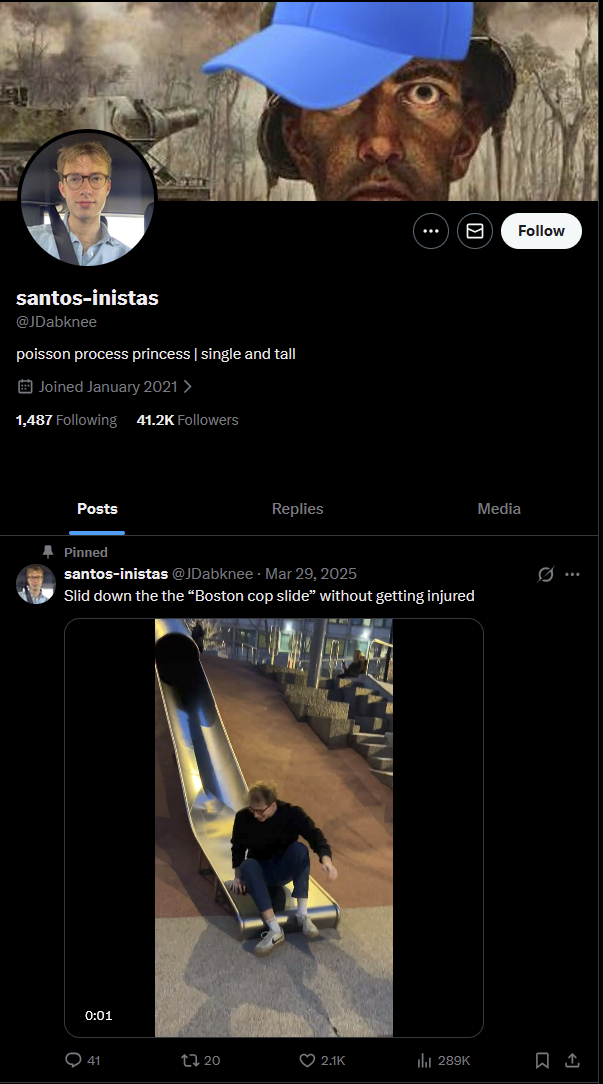Open the pinned post's more options menu
Screen dimensions: 603x1084
point(572,575)
